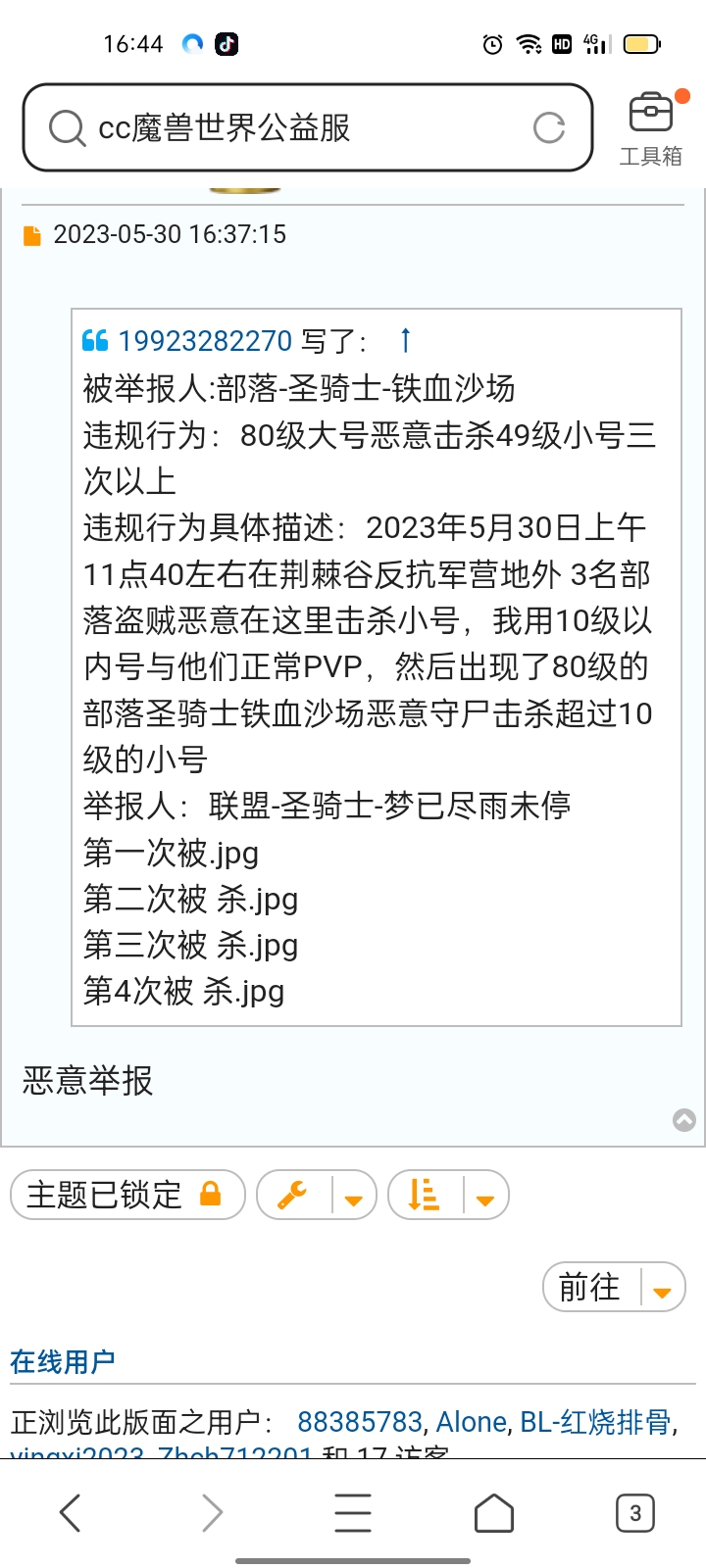Viewport: 706px width, 1568px height.
Task: Go to the browser home page
Action: click(493, 1513)
